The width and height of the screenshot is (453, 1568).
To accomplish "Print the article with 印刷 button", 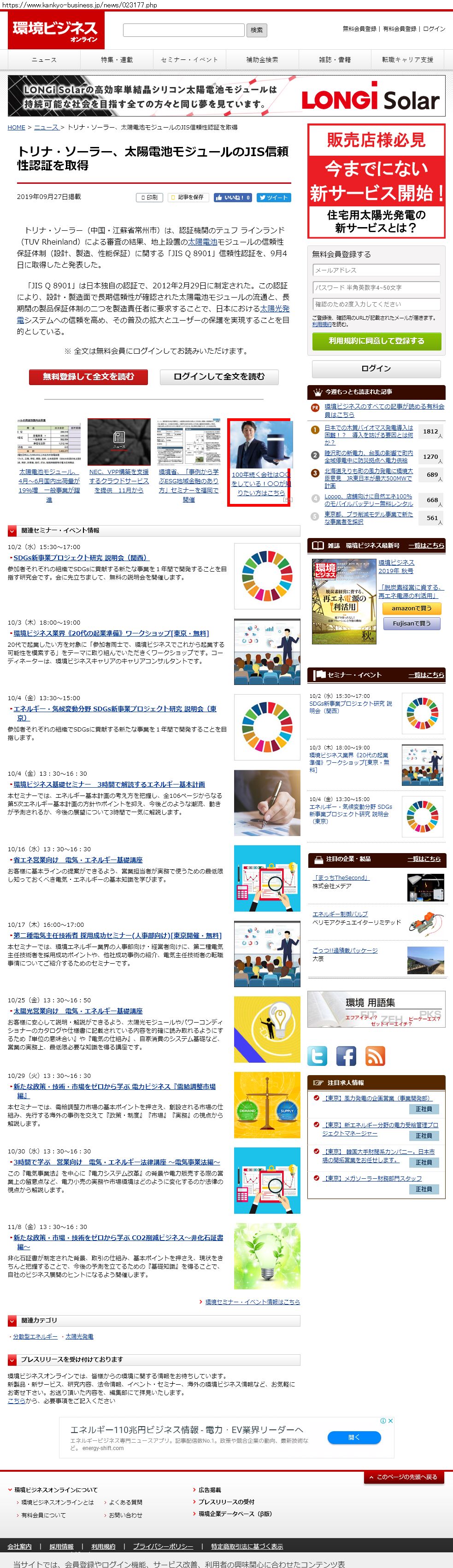I will pos(149,197).
